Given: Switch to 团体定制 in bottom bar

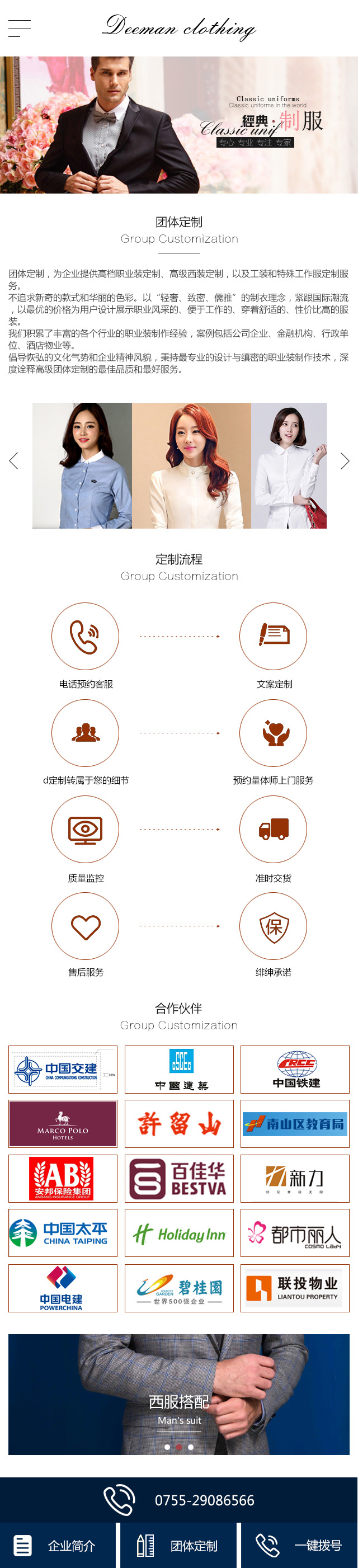Looking at the screenshot, I should [179, 1546].
